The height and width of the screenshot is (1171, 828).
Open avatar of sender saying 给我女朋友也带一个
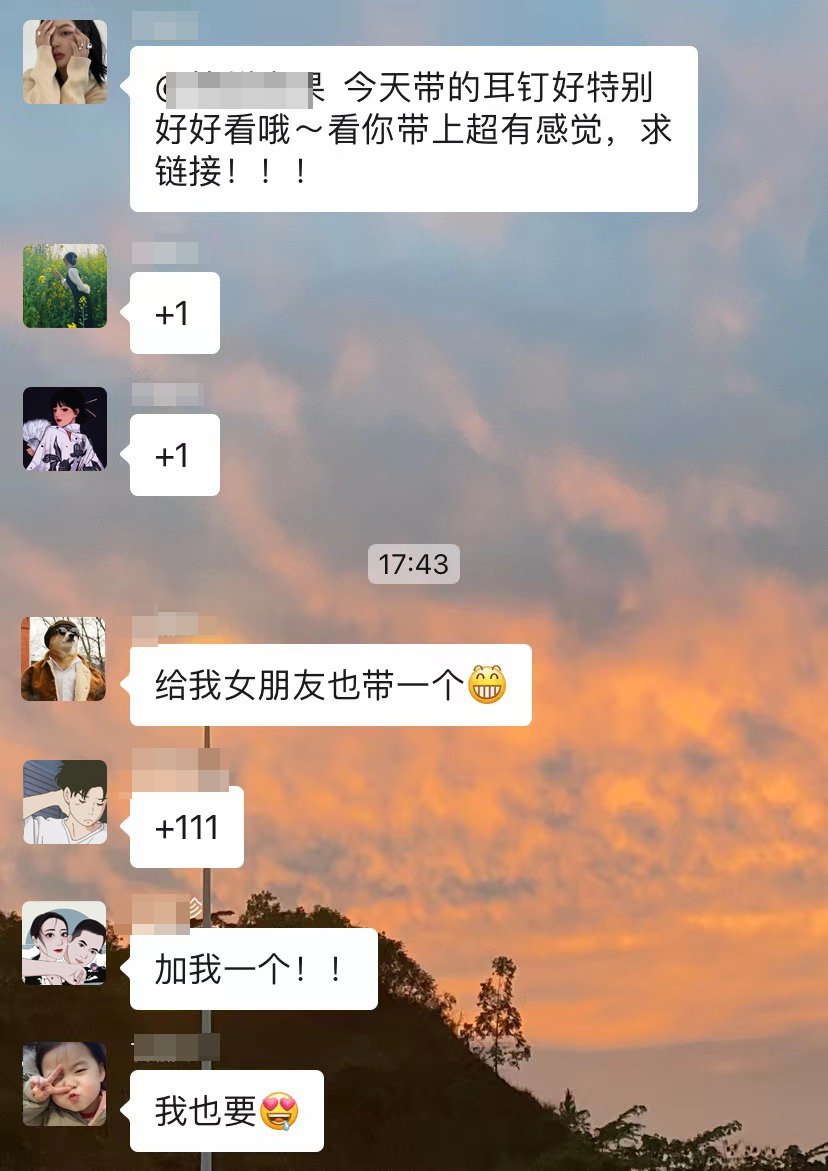coord(65,659)
